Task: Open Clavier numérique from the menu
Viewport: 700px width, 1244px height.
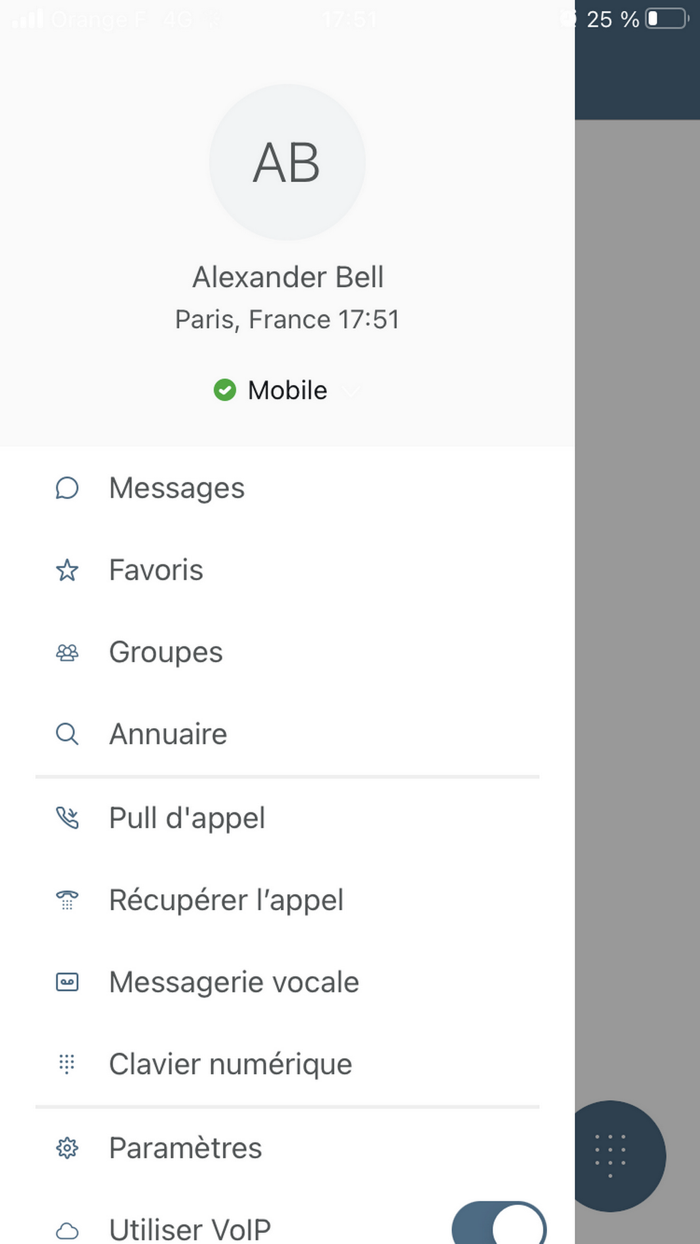Action: 230,1064
